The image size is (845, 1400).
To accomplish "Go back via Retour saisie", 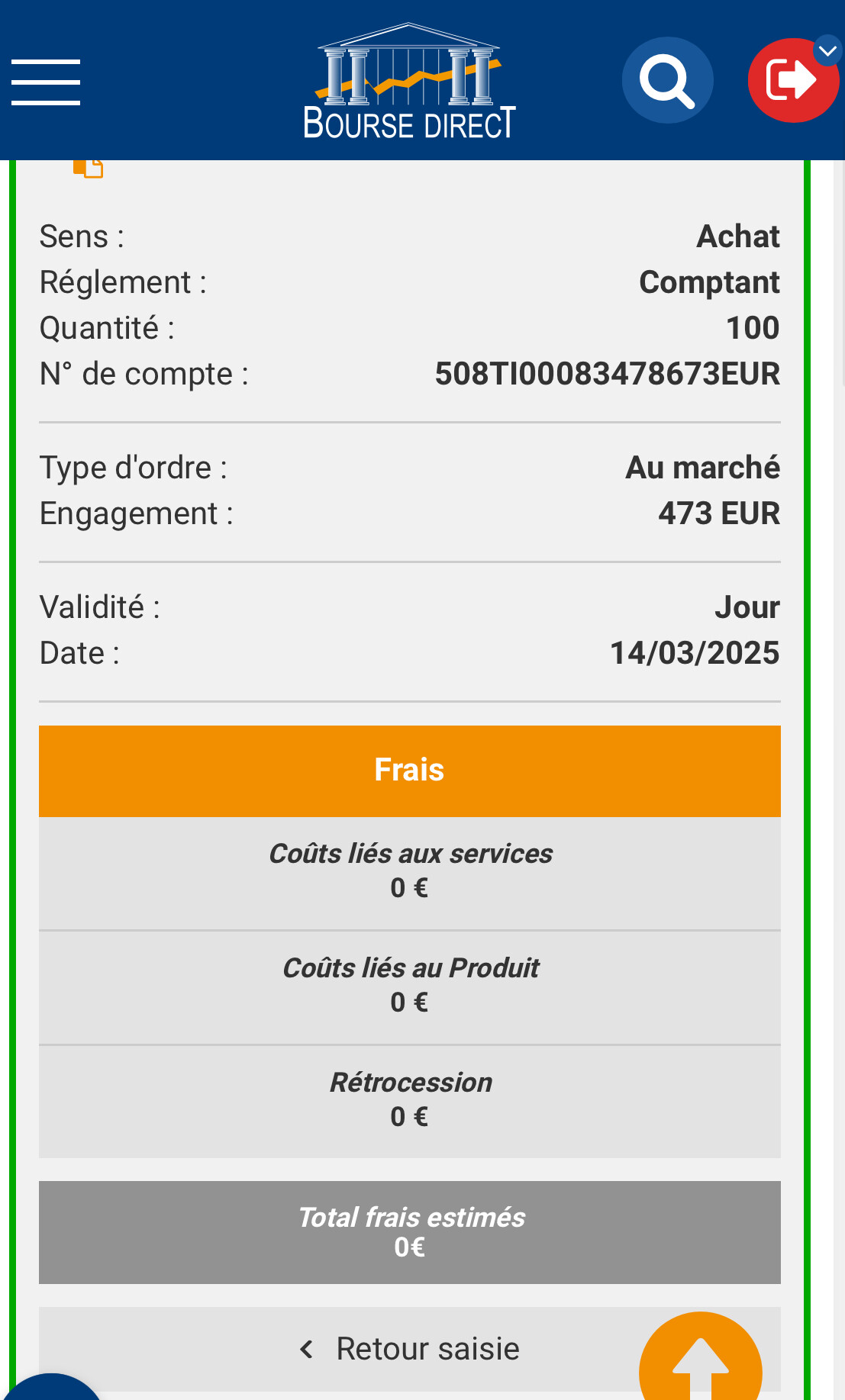I will 410,1349.
